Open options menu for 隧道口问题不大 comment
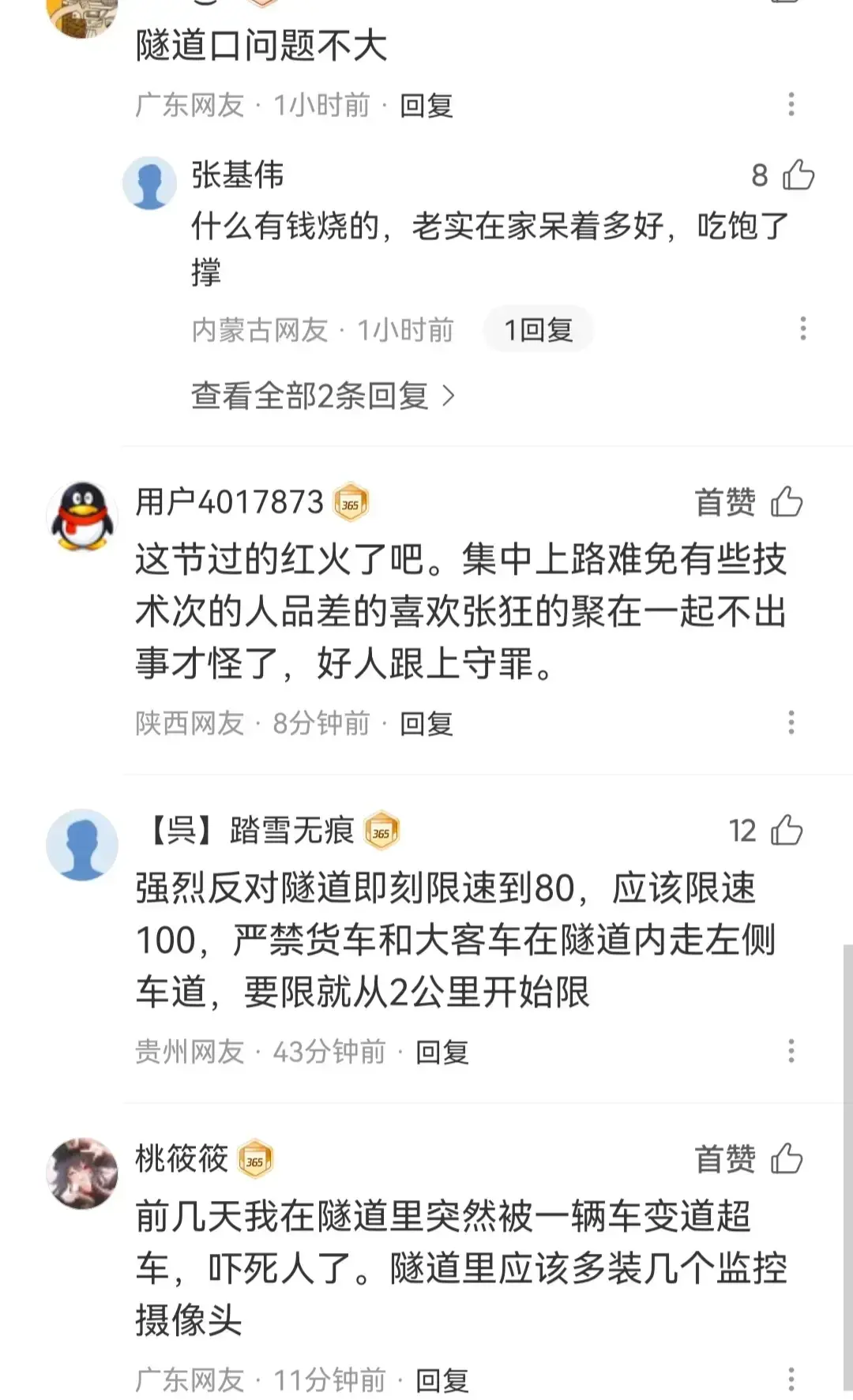Viewport: 853px width, 1400px height. click(791, 104)
